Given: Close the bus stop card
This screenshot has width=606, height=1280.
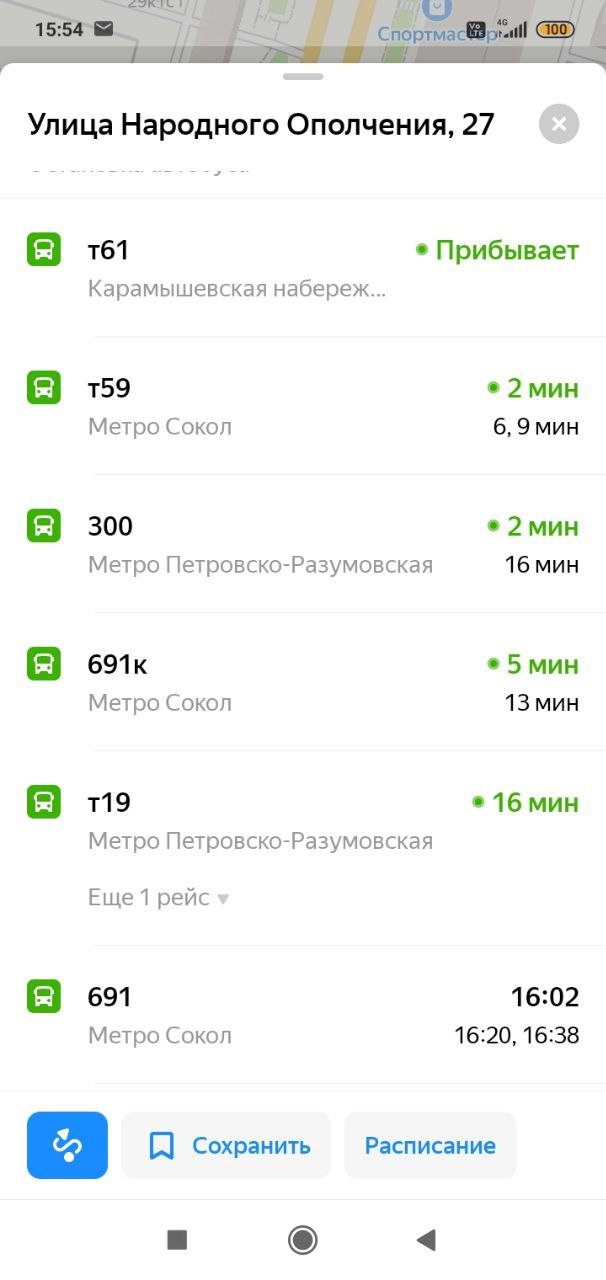Looking at the screenshot, I should [x=559, y=124].
